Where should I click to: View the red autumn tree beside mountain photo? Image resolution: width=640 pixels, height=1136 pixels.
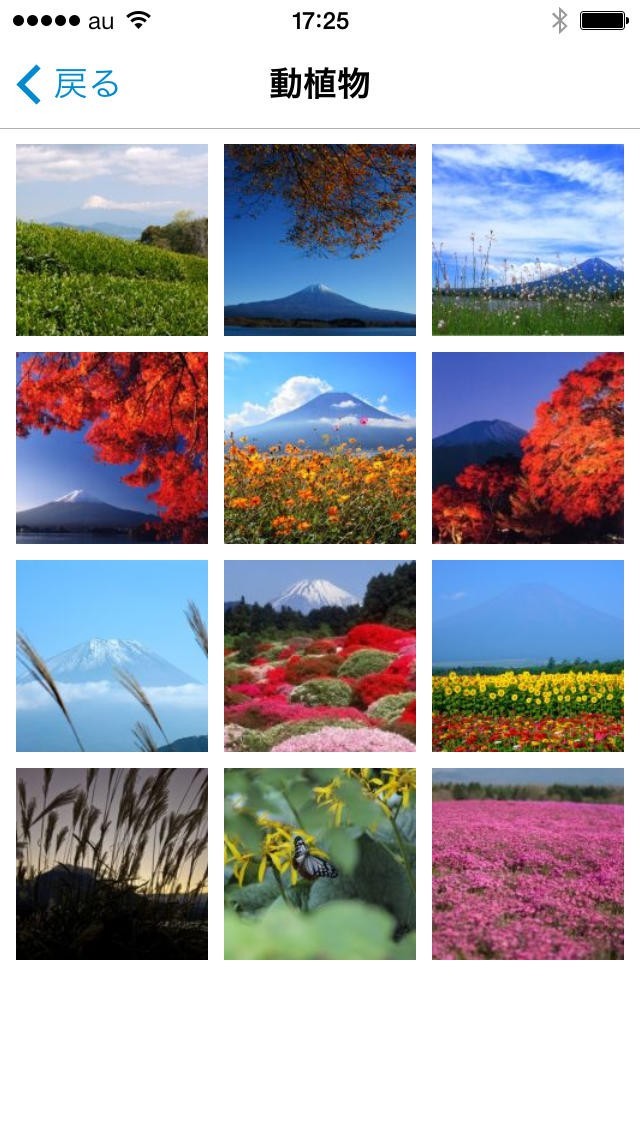[x=528, y=448]
